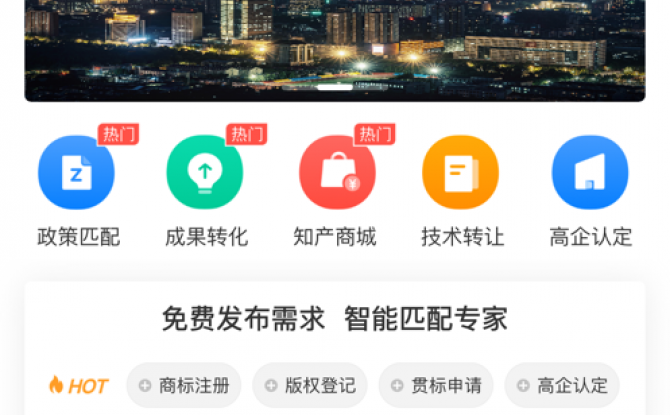The image size is (670, 415).
Task: Open 高企认定 service icon
Action: coord(590,174)
